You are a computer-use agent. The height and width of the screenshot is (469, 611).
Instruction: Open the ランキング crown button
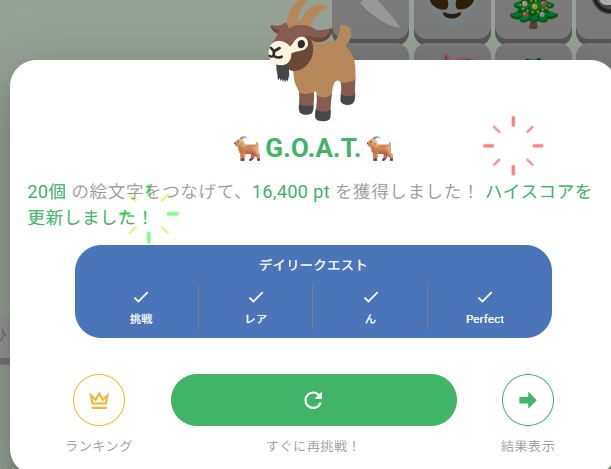98,400
